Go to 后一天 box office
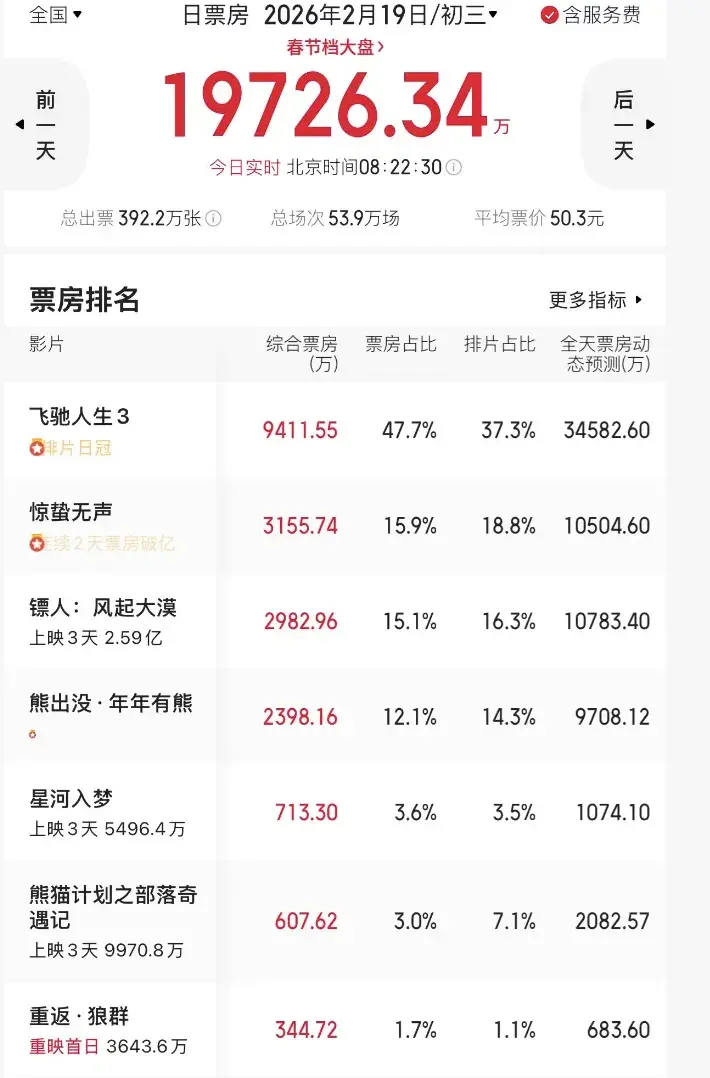The height and width of the screenshot is (1078, 710). (624, 124)
